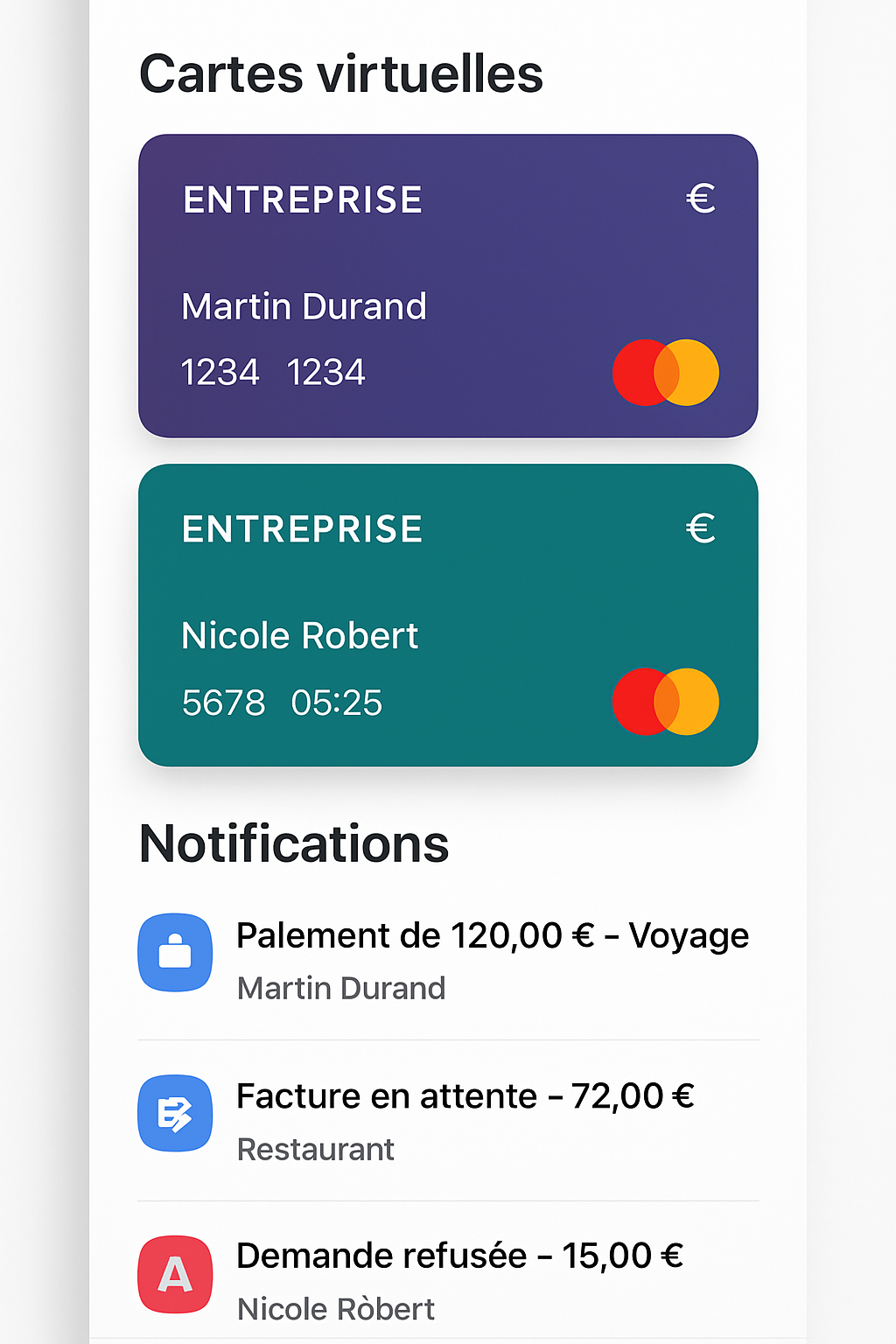Tap Martin Durand's name on the purple card
This screenshot has width=896, height=1344.
point(303,306)
